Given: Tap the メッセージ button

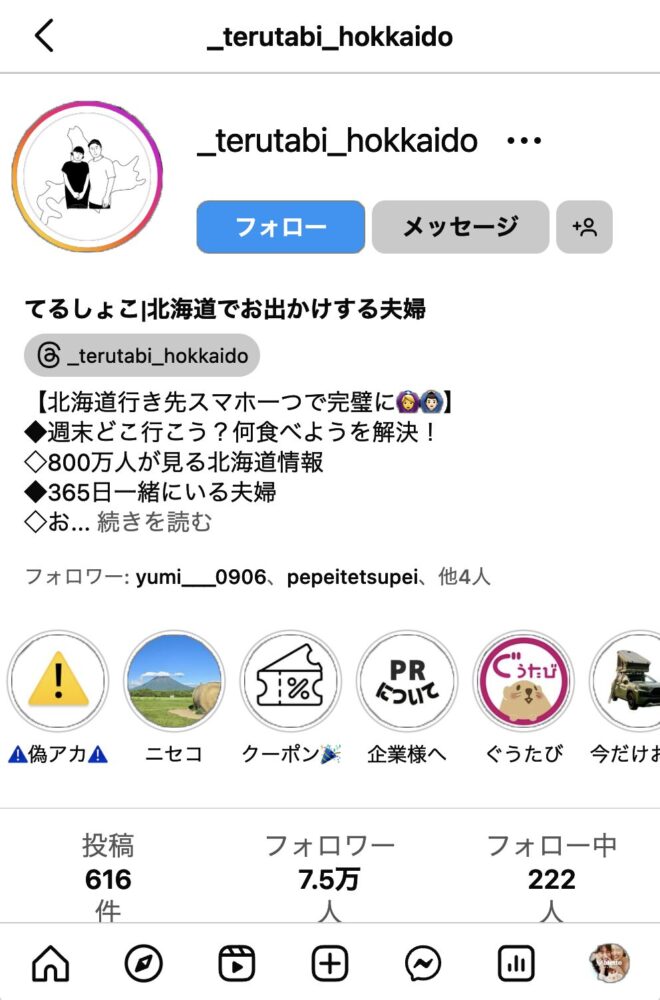Looking at the screenshot, I should (x=460, y=227).
